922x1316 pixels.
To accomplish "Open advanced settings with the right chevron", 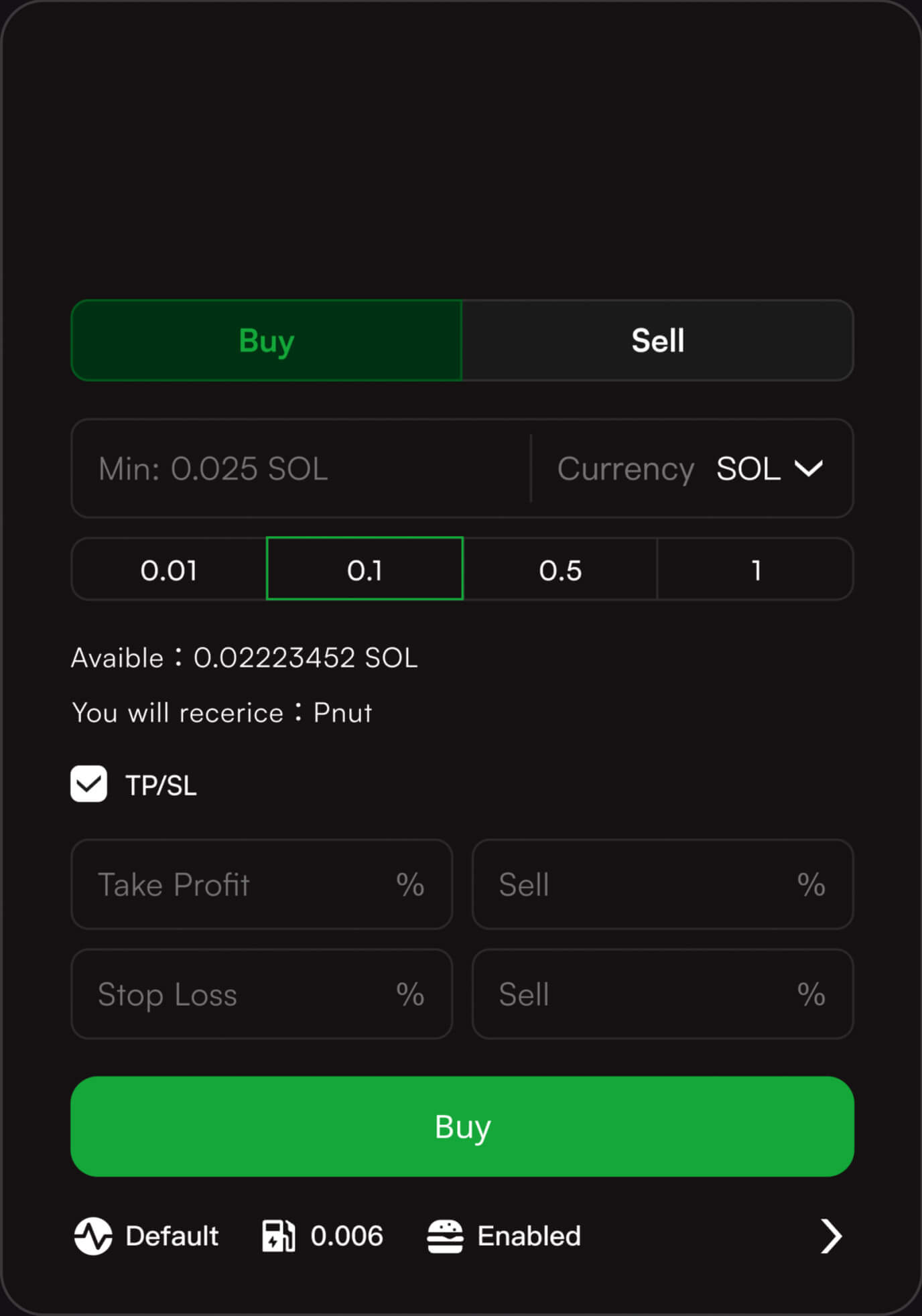I will [831, 1236].
